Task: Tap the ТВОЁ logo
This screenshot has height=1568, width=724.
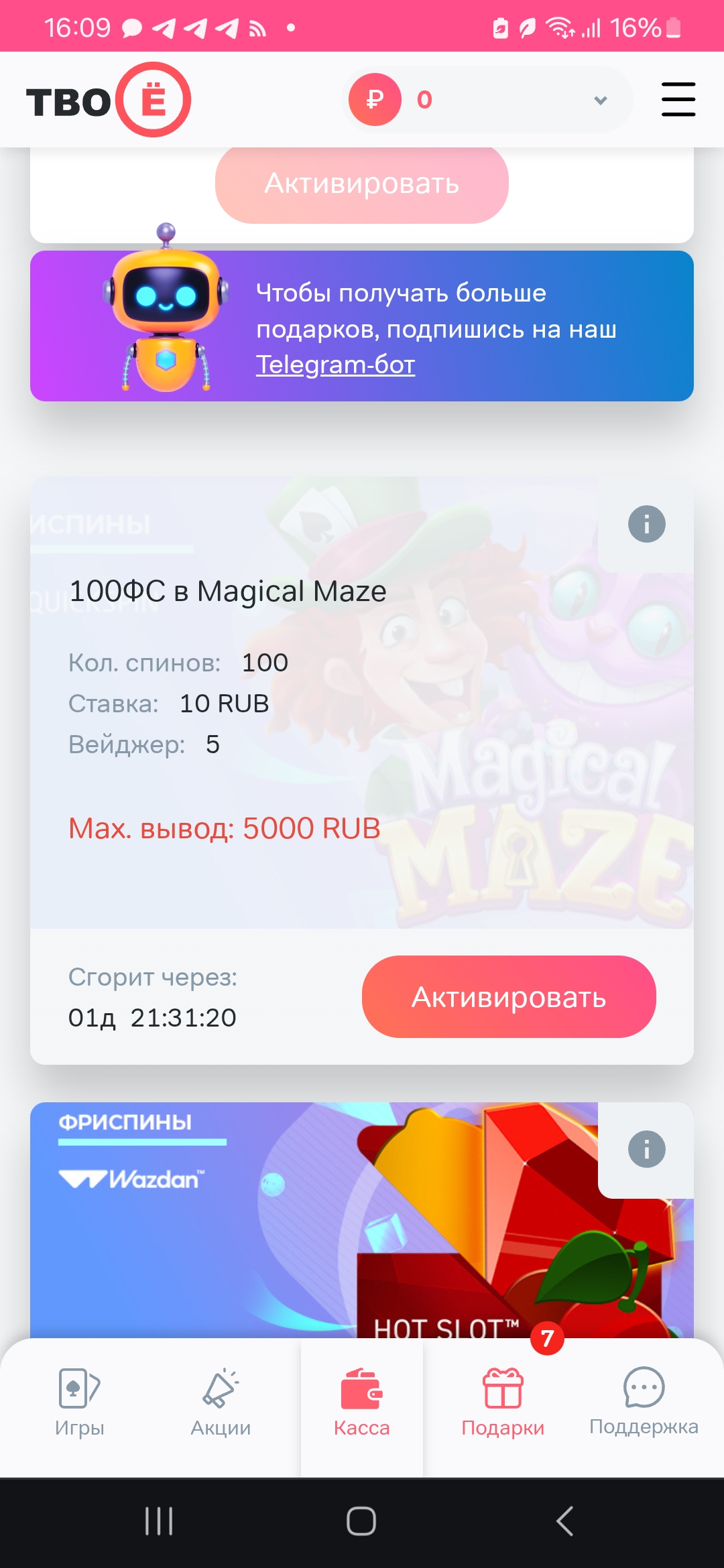Action: [x=109, y=100]
